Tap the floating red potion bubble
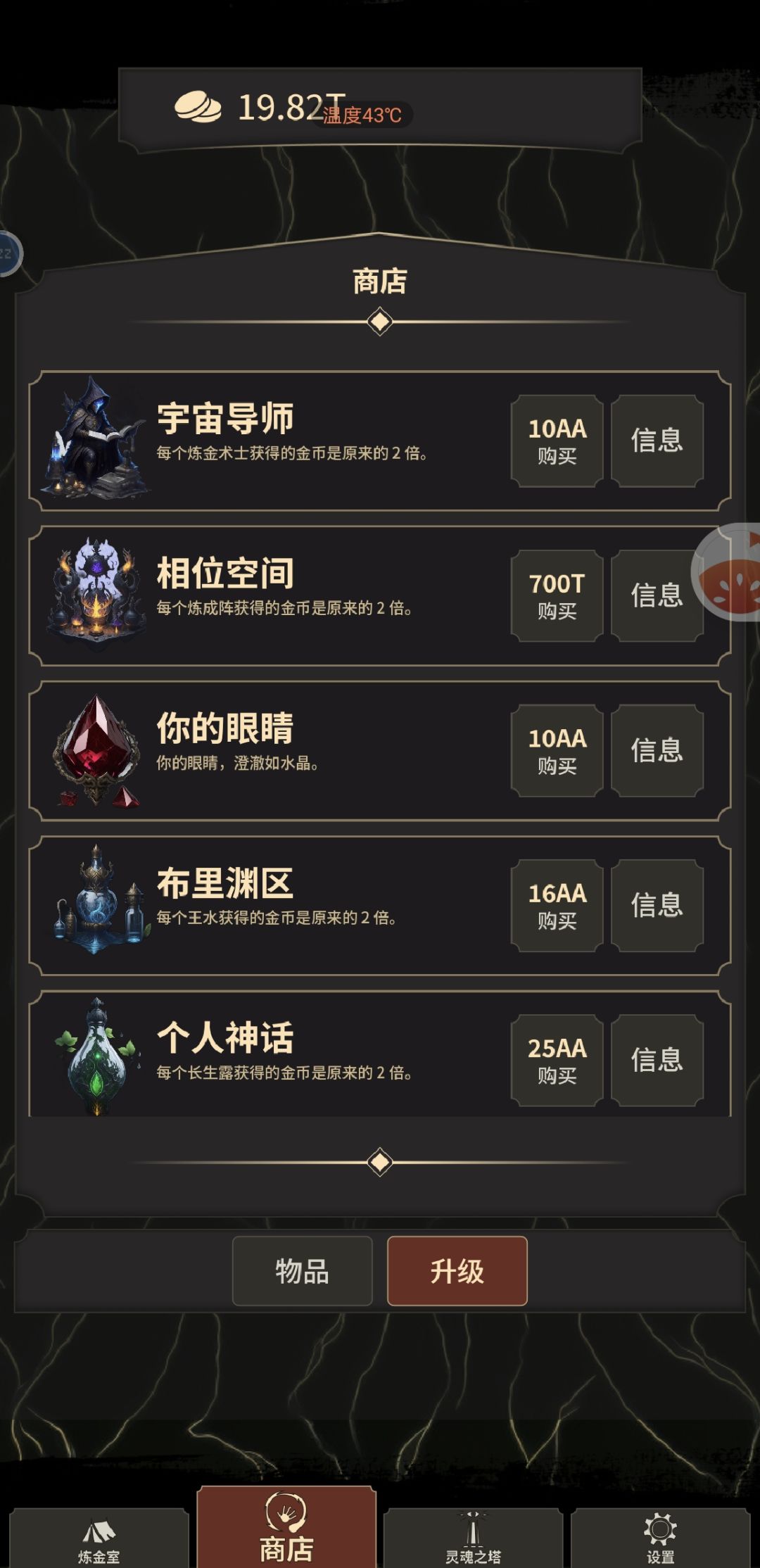Viewport: 760px width, 1568px height. (727, 572)
